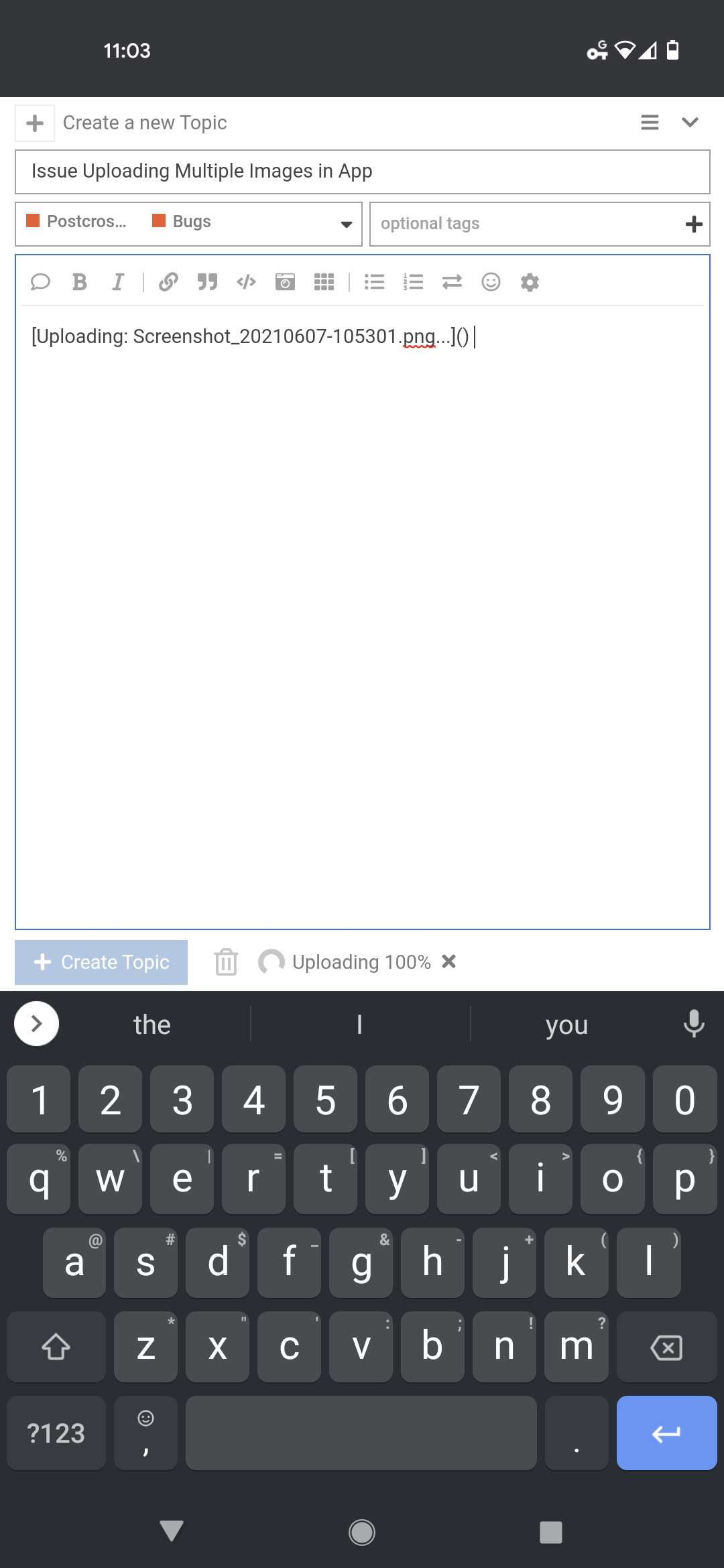Image resolution: width=724 pixels, height=1568 pixels.
Task: Discard the draft with the trash icon
Action: tap(227, 962)
